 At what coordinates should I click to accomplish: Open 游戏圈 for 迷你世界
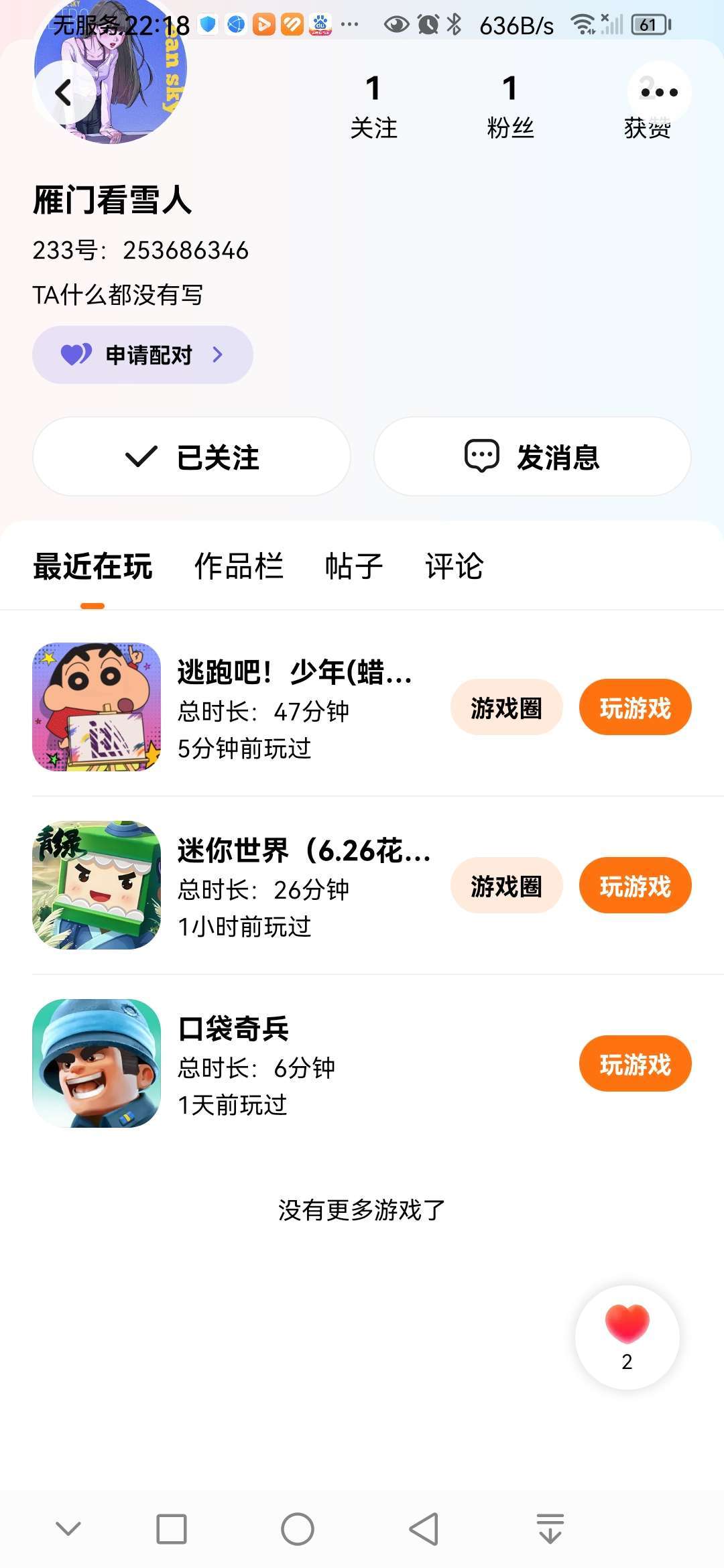(x=506, y=886)
